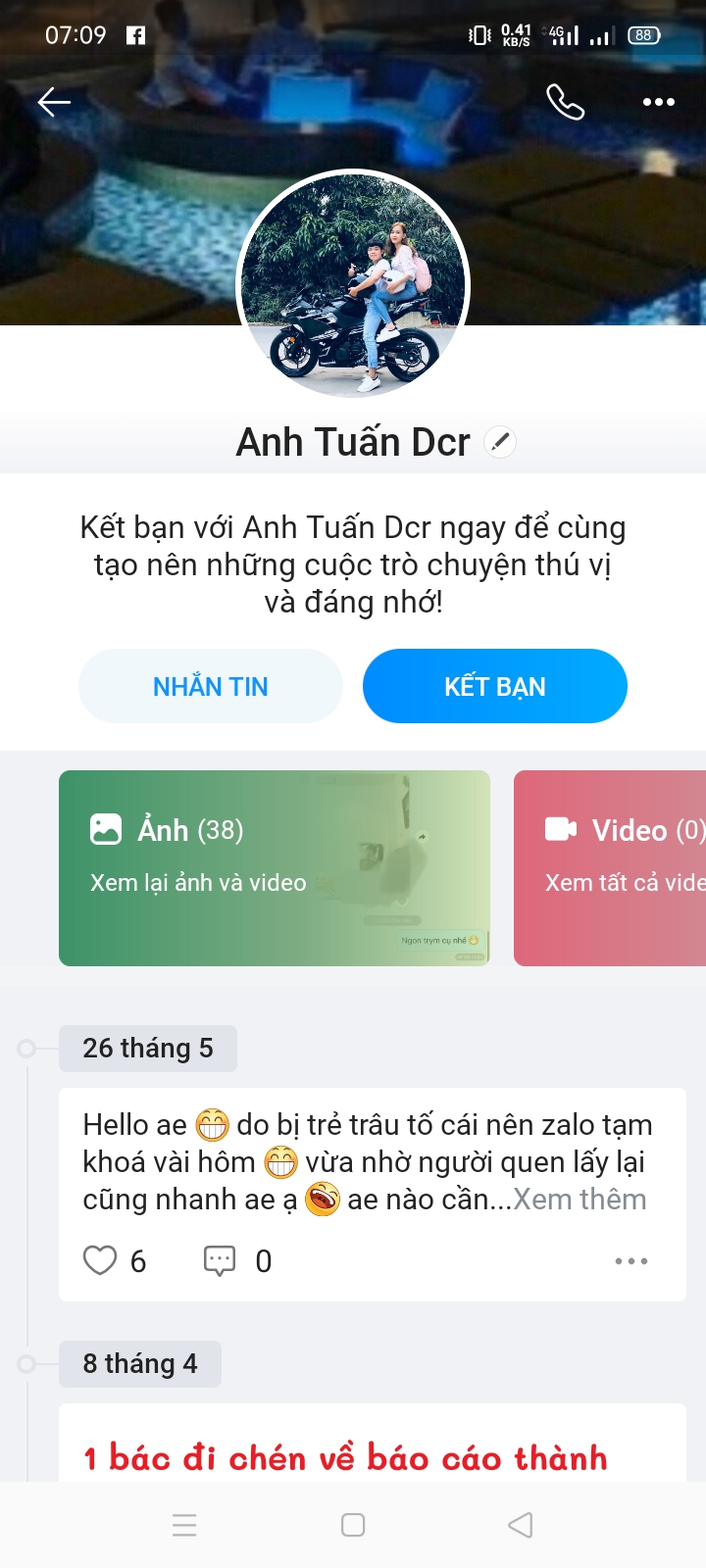Edit the name using the pencil icon
The width and height of the screenshot is (706, 1568).
(x=500, y=443)
